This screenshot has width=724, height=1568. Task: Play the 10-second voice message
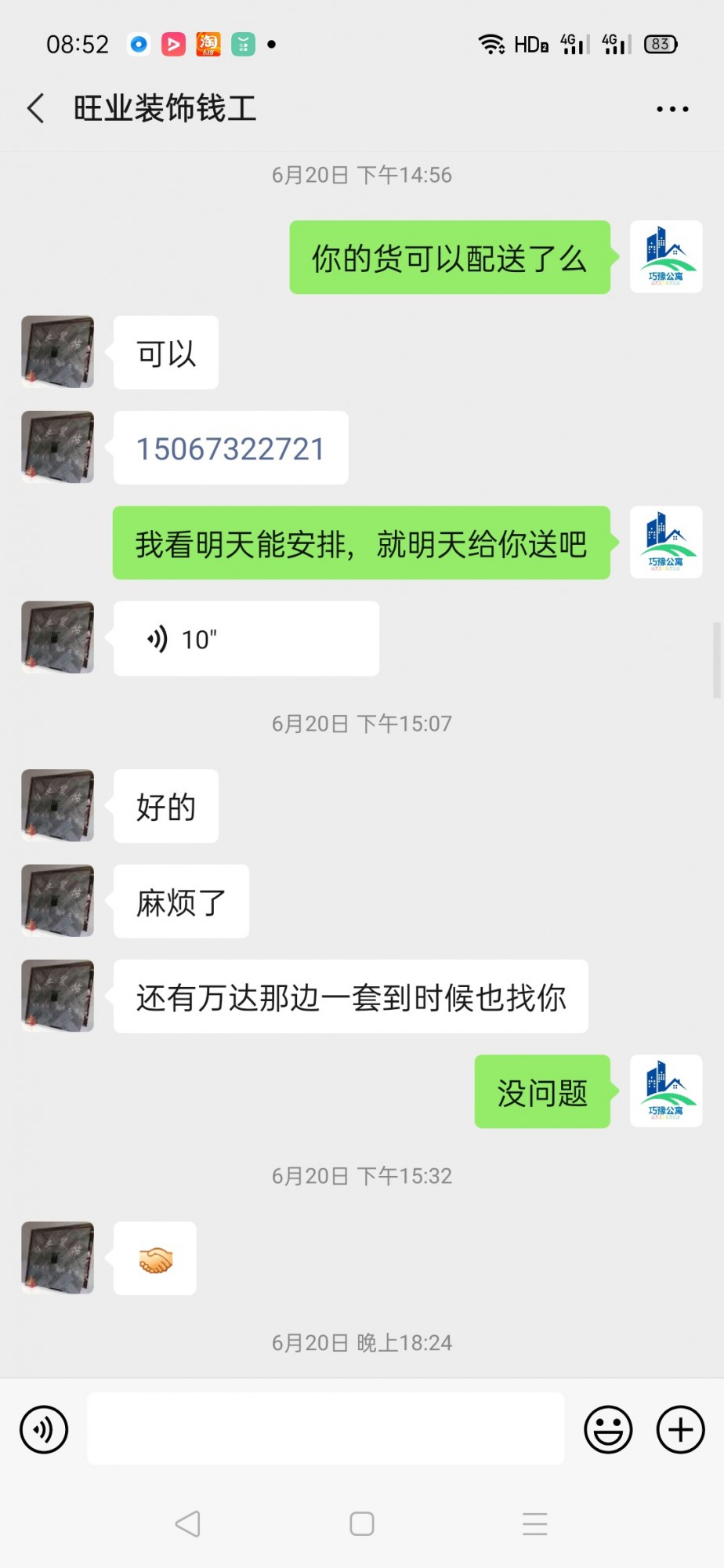click(246, 639)
